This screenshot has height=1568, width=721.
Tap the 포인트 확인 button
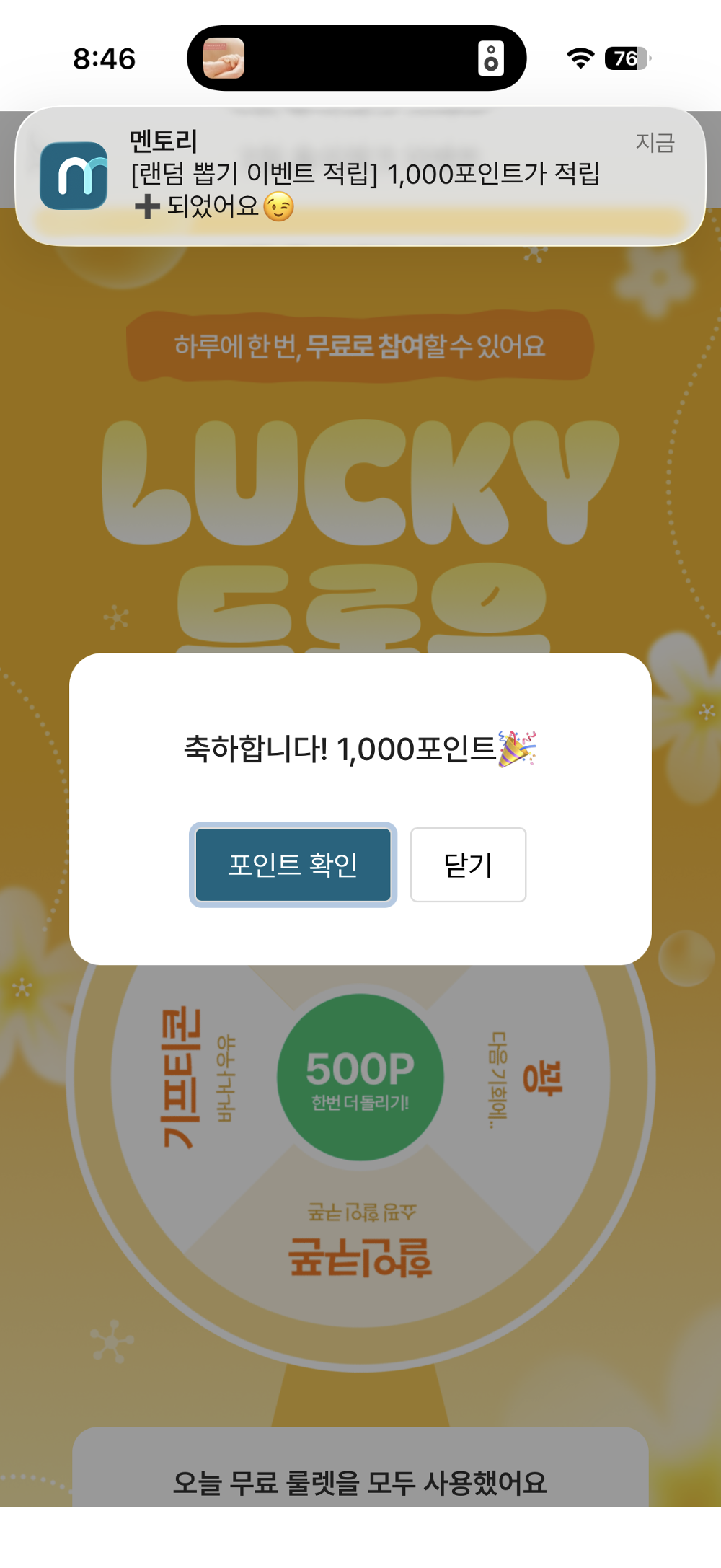[293, 865]
